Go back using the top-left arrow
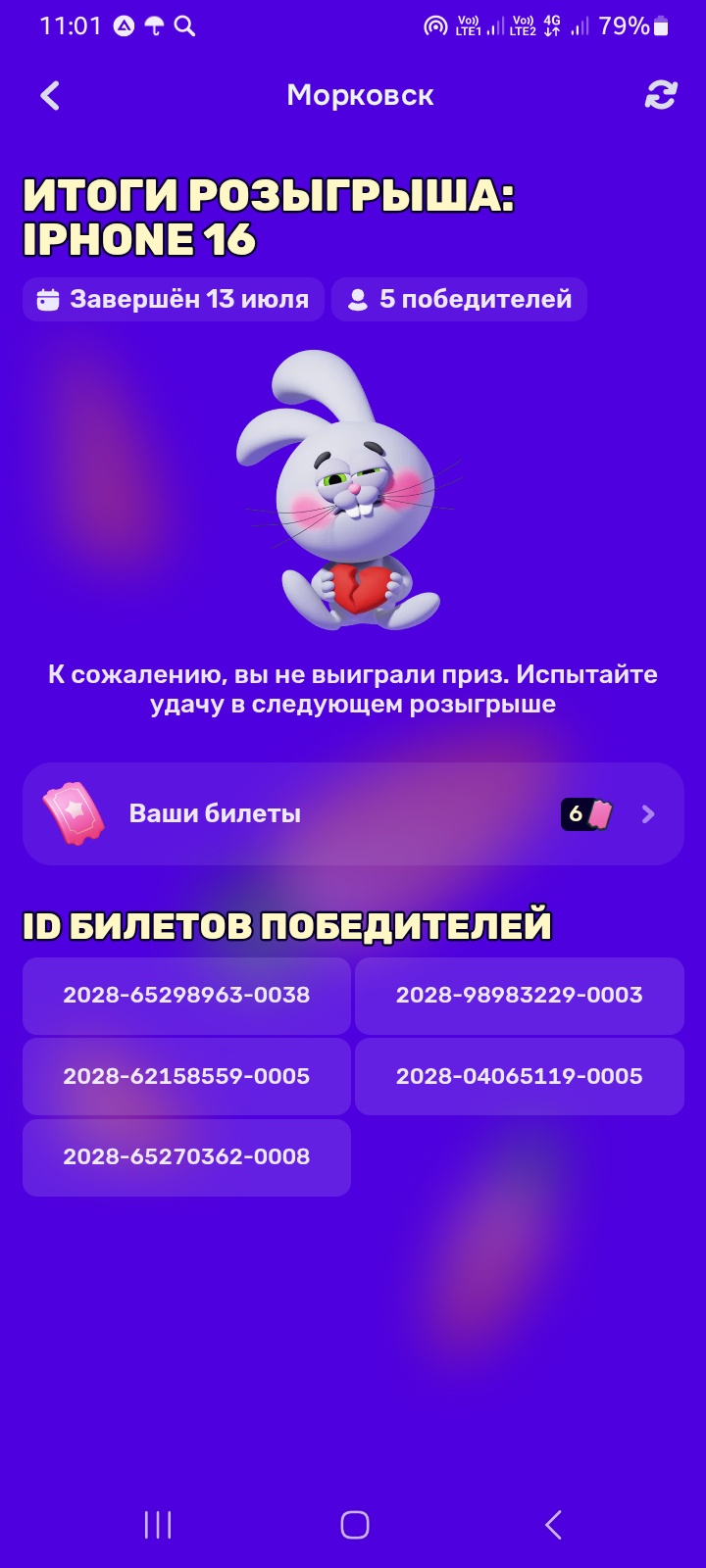The width and height of the screenshot is (706, 1568). tap(50, 96)
